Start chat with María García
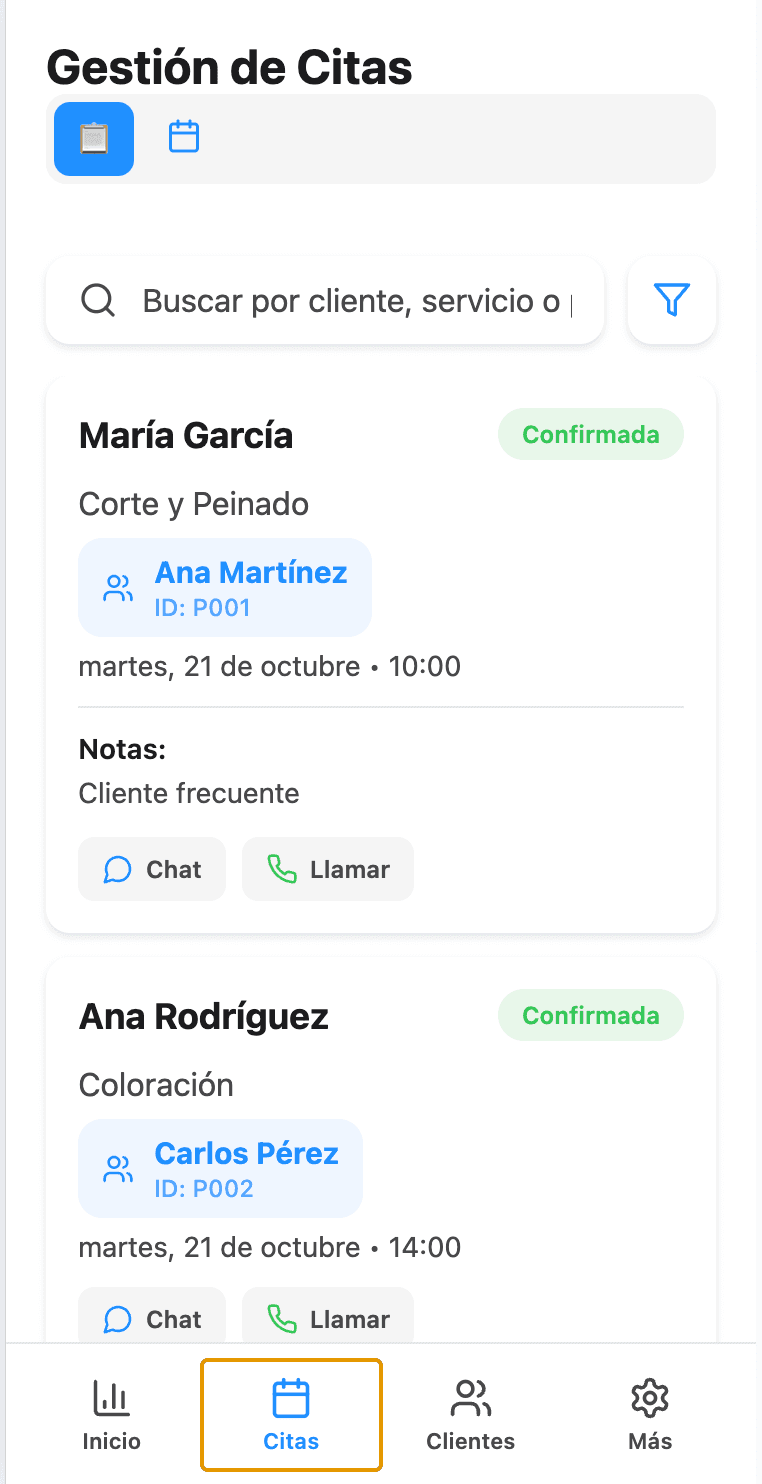The image size is (762, 1484). click(x=152, y=869)
